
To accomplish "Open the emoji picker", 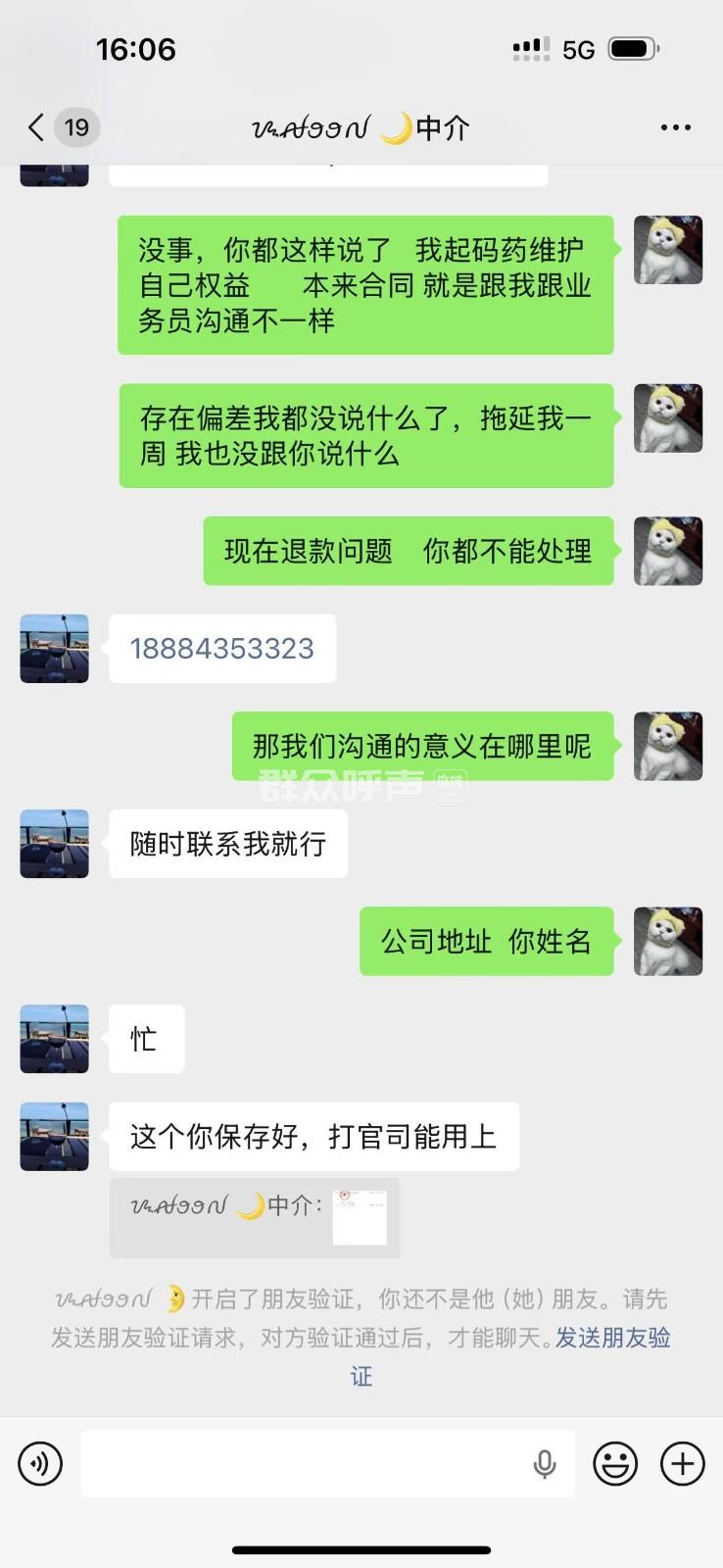I will point(615,1464).
